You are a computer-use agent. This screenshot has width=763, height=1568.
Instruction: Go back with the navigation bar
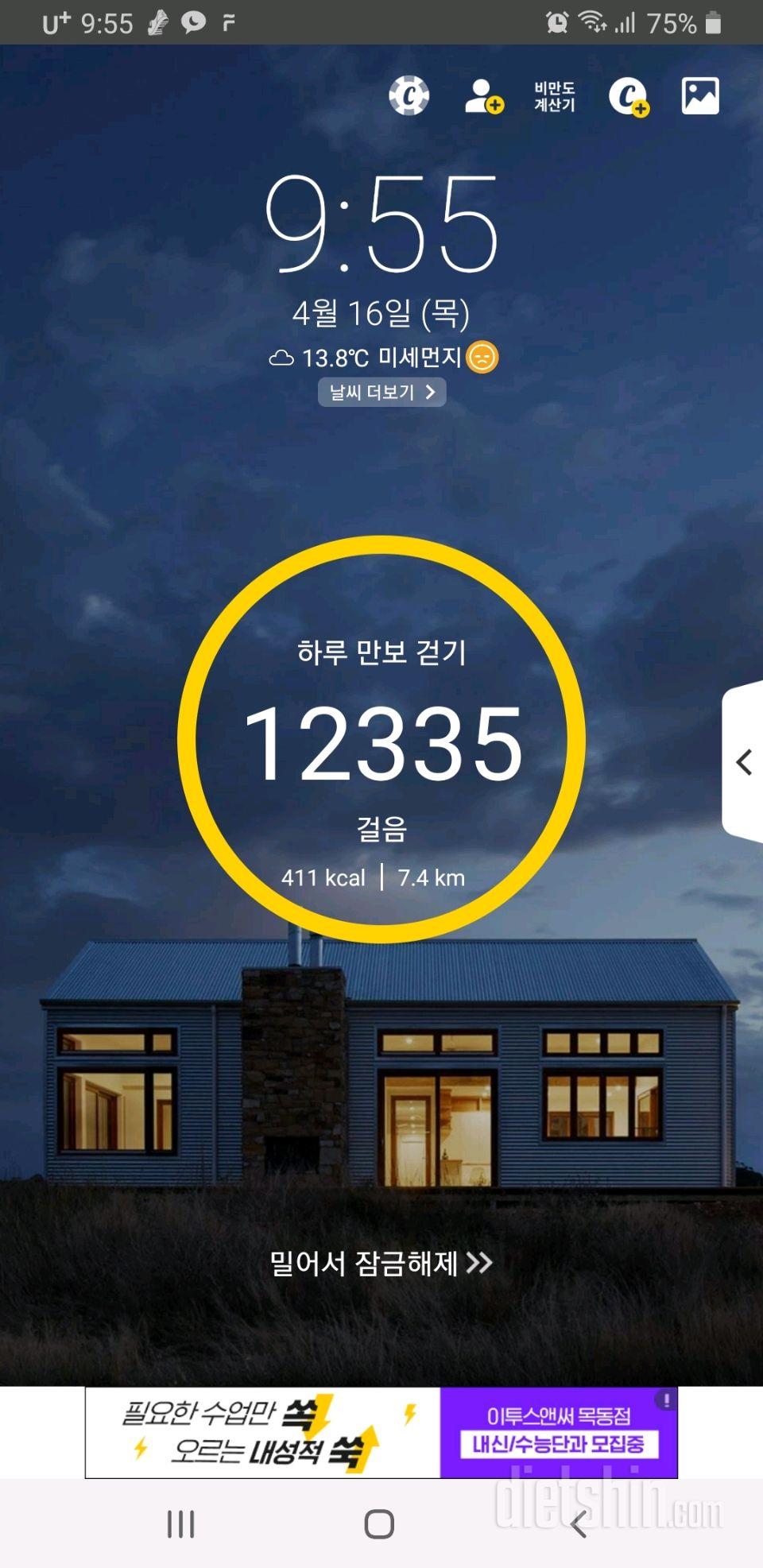tap(579, 1524)
